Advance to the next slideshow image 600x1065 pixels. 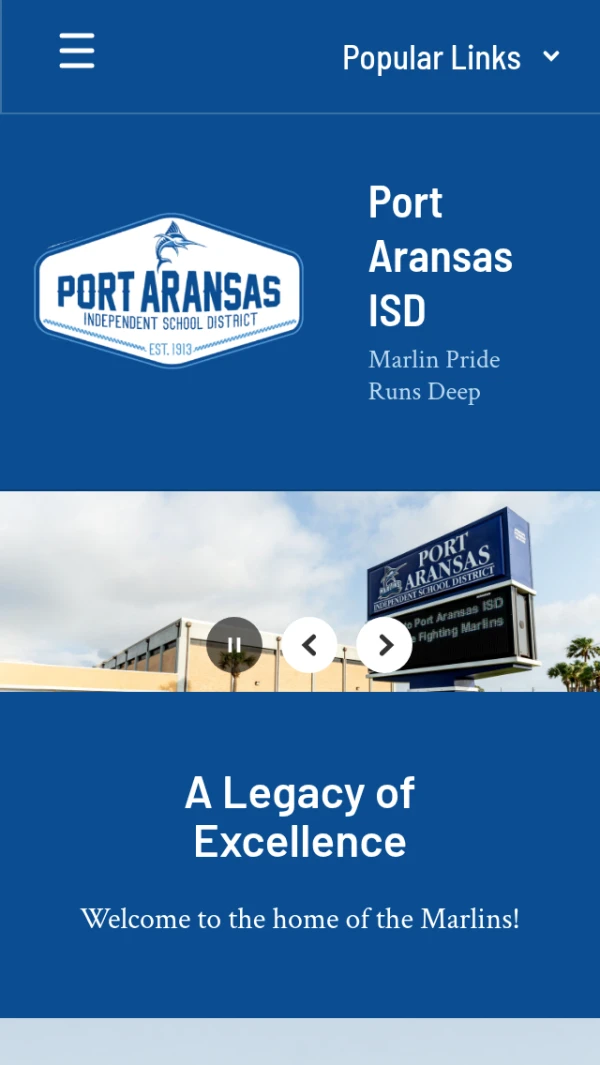(385, 645)
